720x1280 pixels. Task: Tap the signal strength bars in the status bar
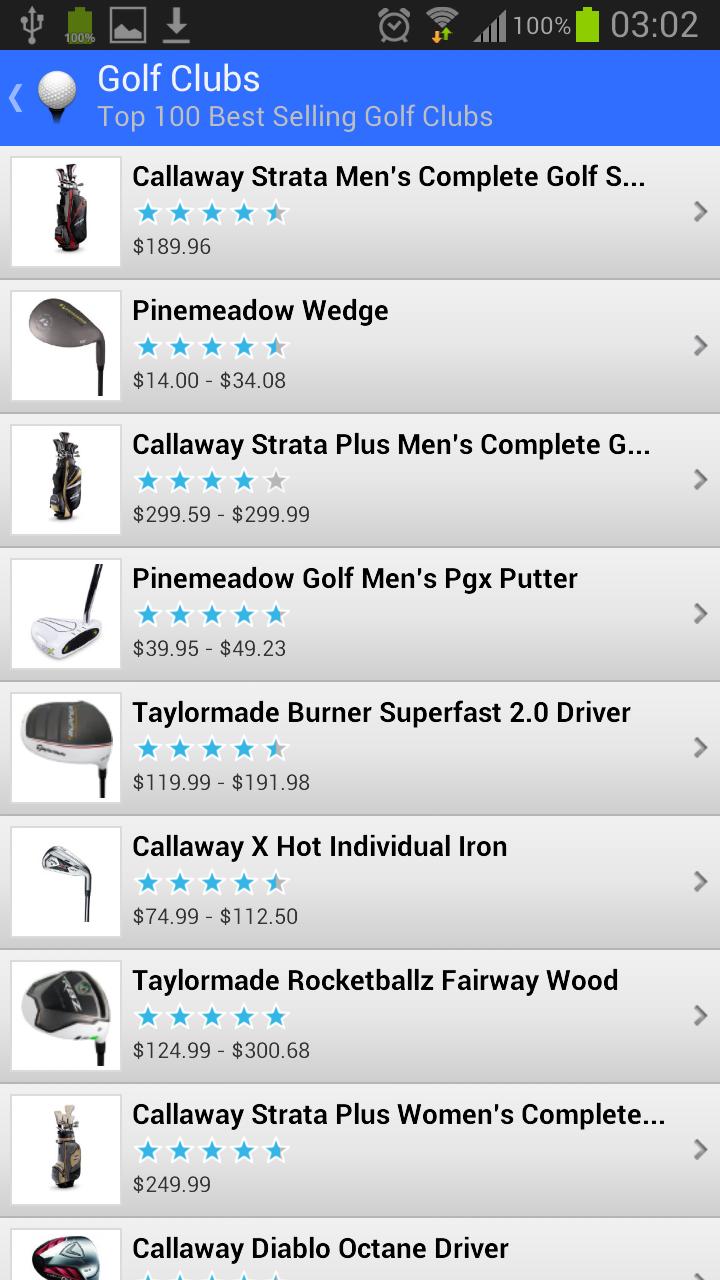click(492, 24)
